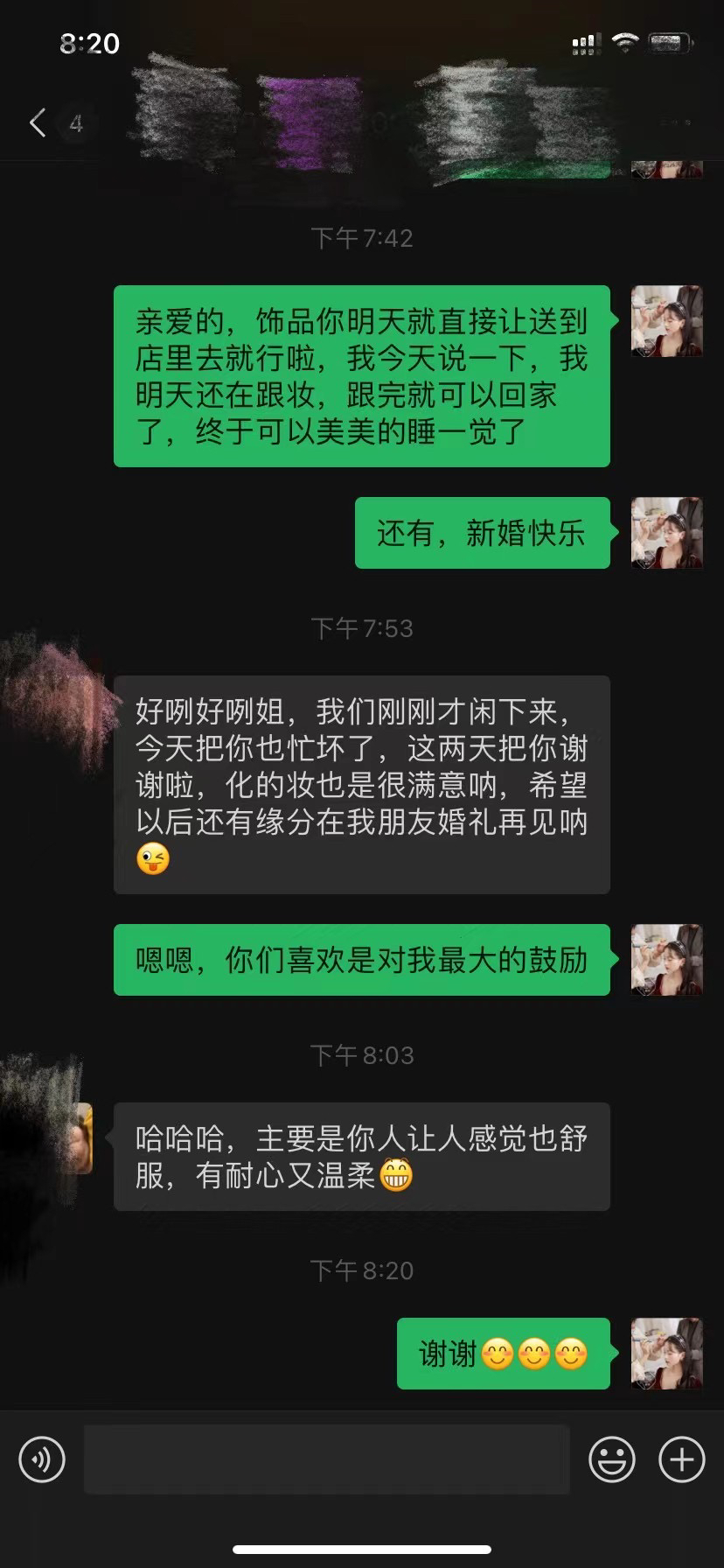724x1568 pixels.
Task: Open your avatar beside 新婚快乐 message
Action: (667, 533)
